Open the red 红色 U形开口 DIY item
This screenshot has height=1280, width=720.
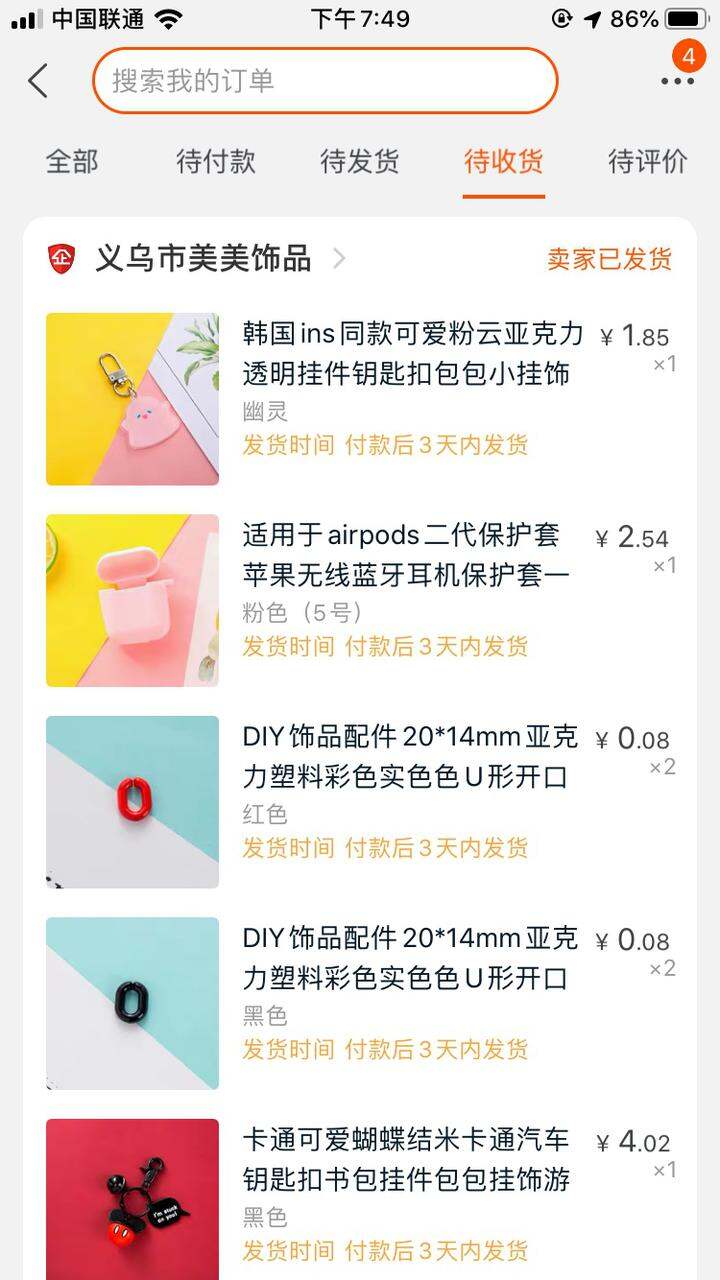point(361,802)
